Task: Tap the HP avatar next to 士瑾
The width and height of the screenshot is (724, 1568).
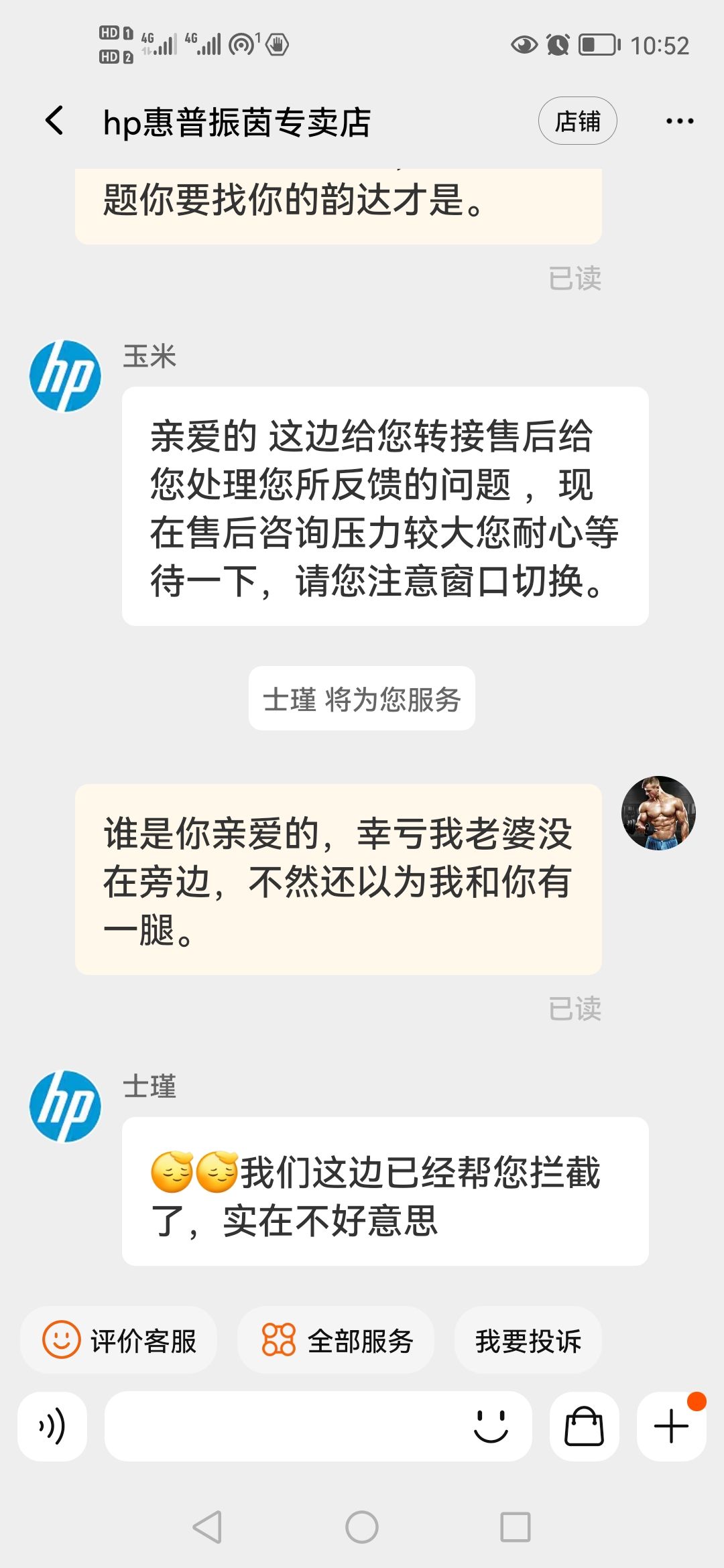Action: [x=65, y=1106]
